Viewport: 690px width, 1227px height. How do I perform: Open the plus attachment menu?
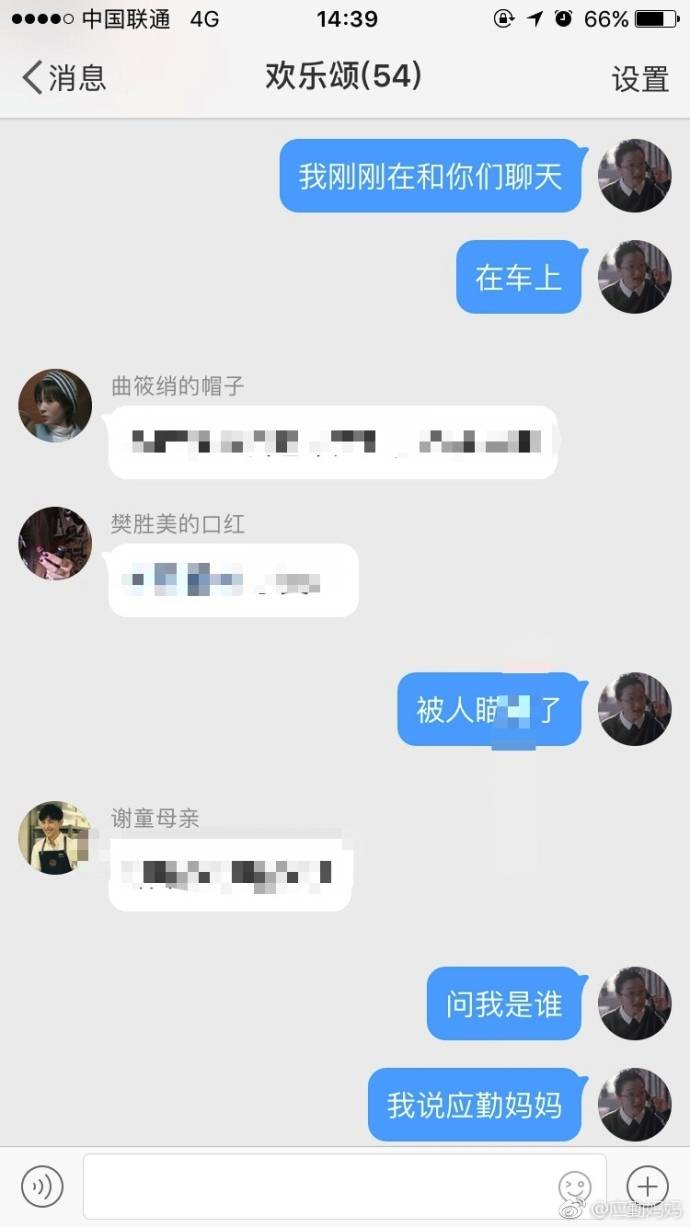[647, 1186]
